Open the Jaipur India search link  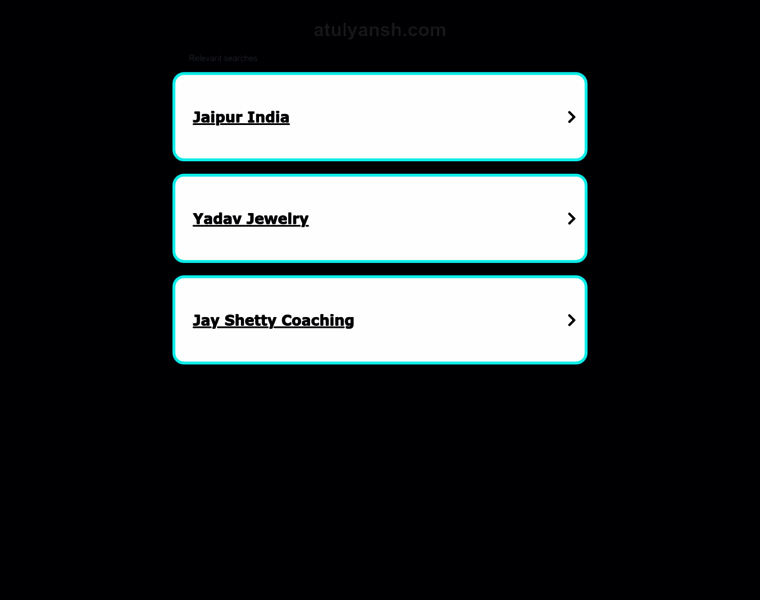(x=241, y=117)
